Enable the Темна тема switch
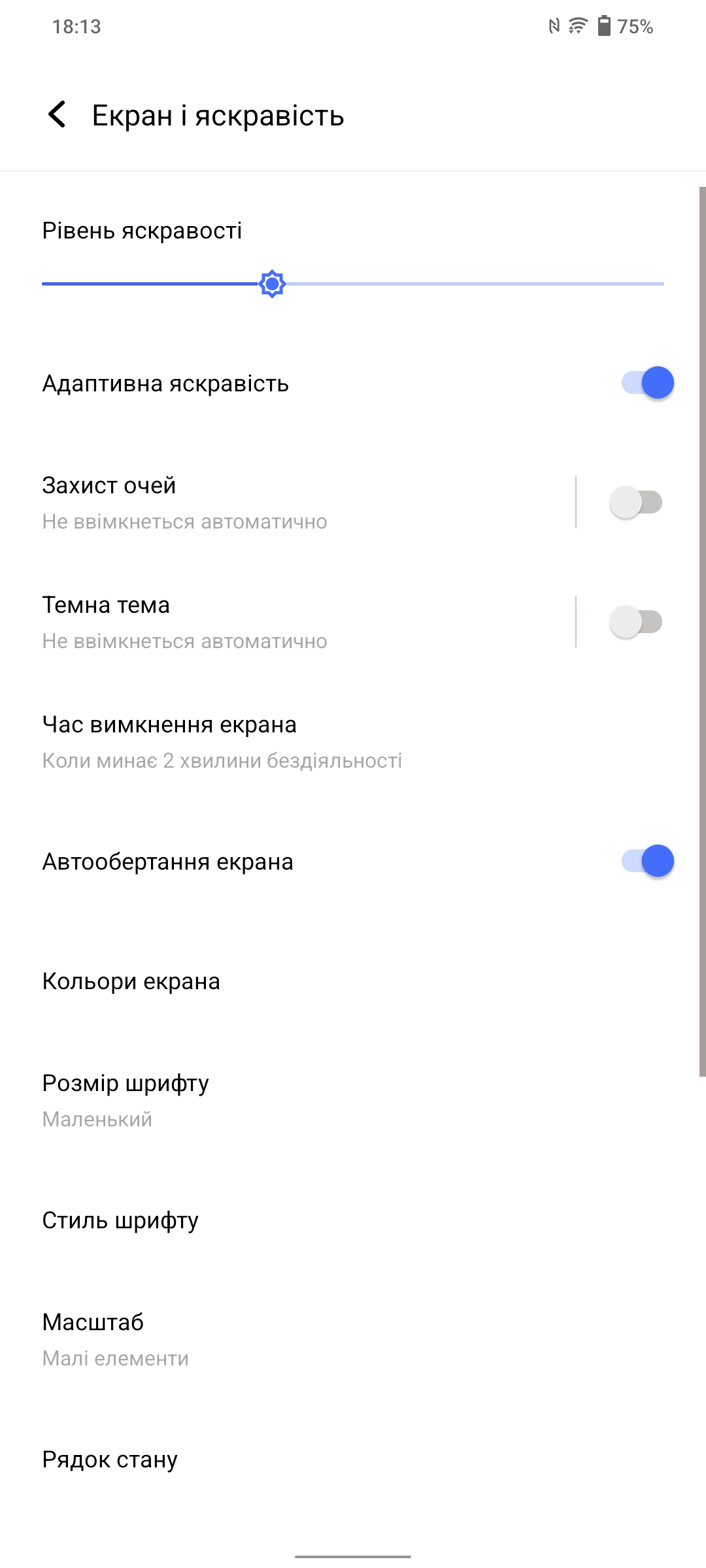Screen dimensions: 706x1568 pos(635,622)
